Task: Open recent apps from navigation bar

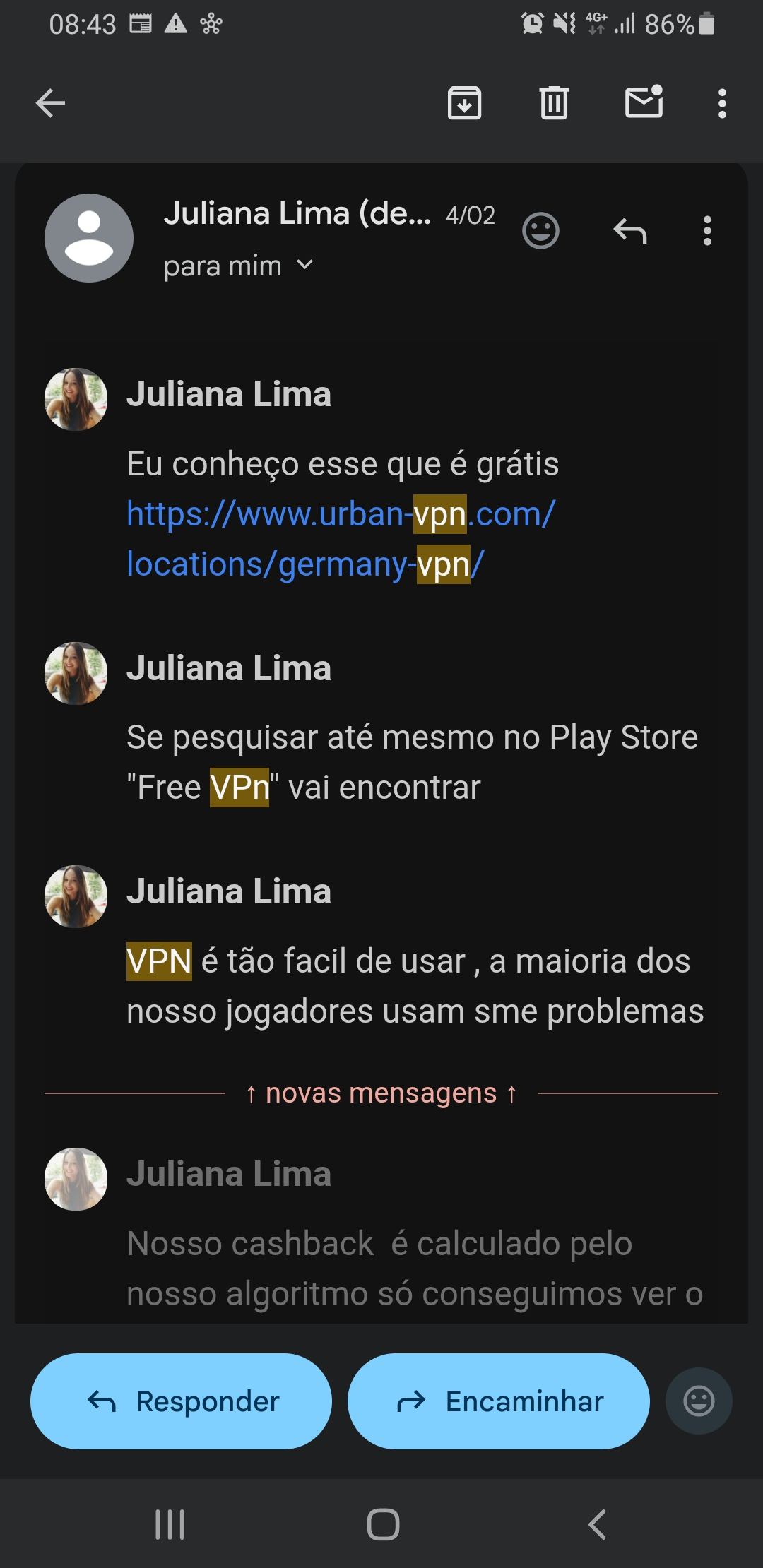Action: (x=170, y=1524)
